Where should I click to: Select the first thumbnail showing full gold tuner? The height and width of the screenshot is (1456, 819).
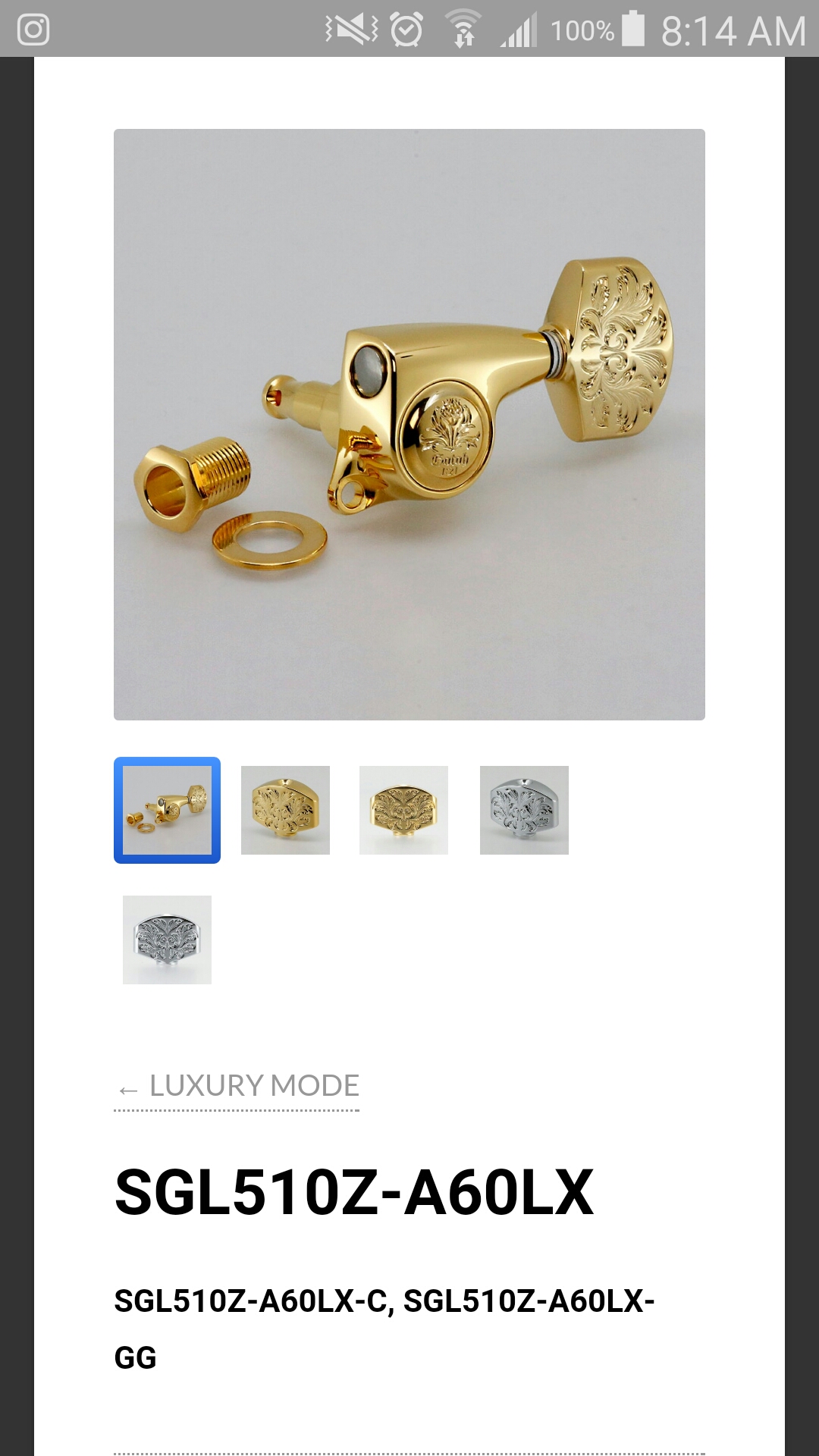coord(167,810)
